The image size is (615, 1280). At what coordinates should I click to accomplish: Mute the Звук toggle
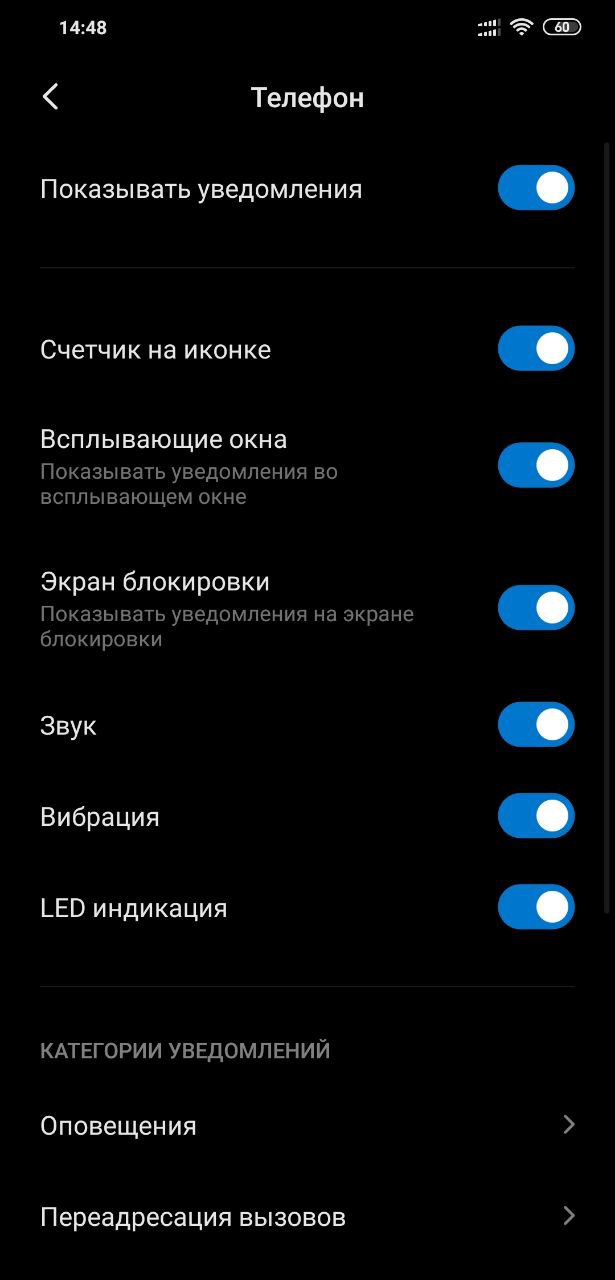coord(536,725)
